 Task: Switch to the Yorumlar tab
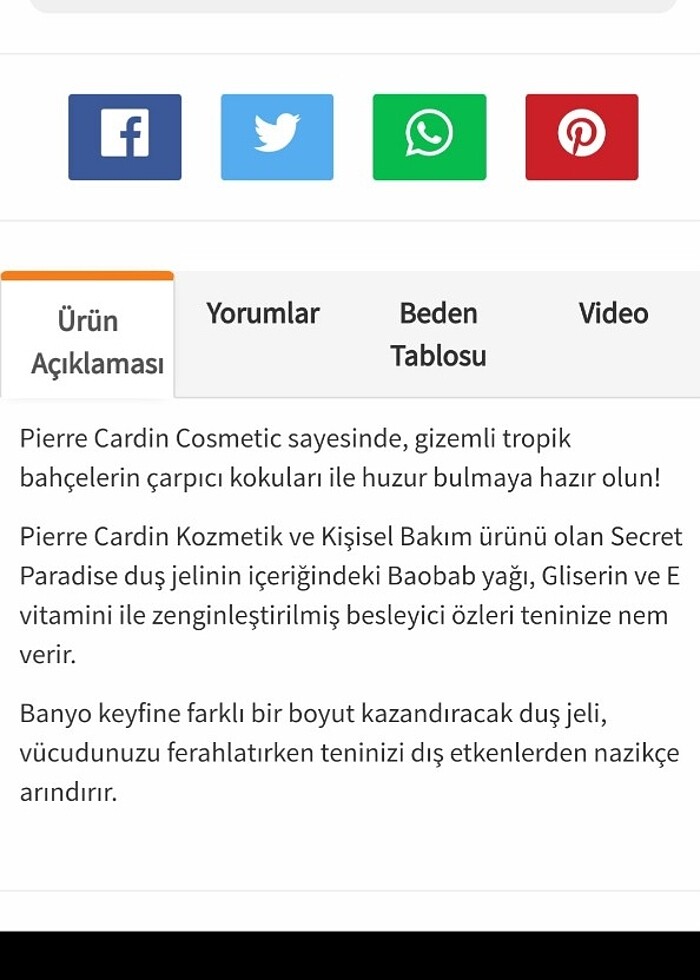pyautogui.click(x=263, y=314)
